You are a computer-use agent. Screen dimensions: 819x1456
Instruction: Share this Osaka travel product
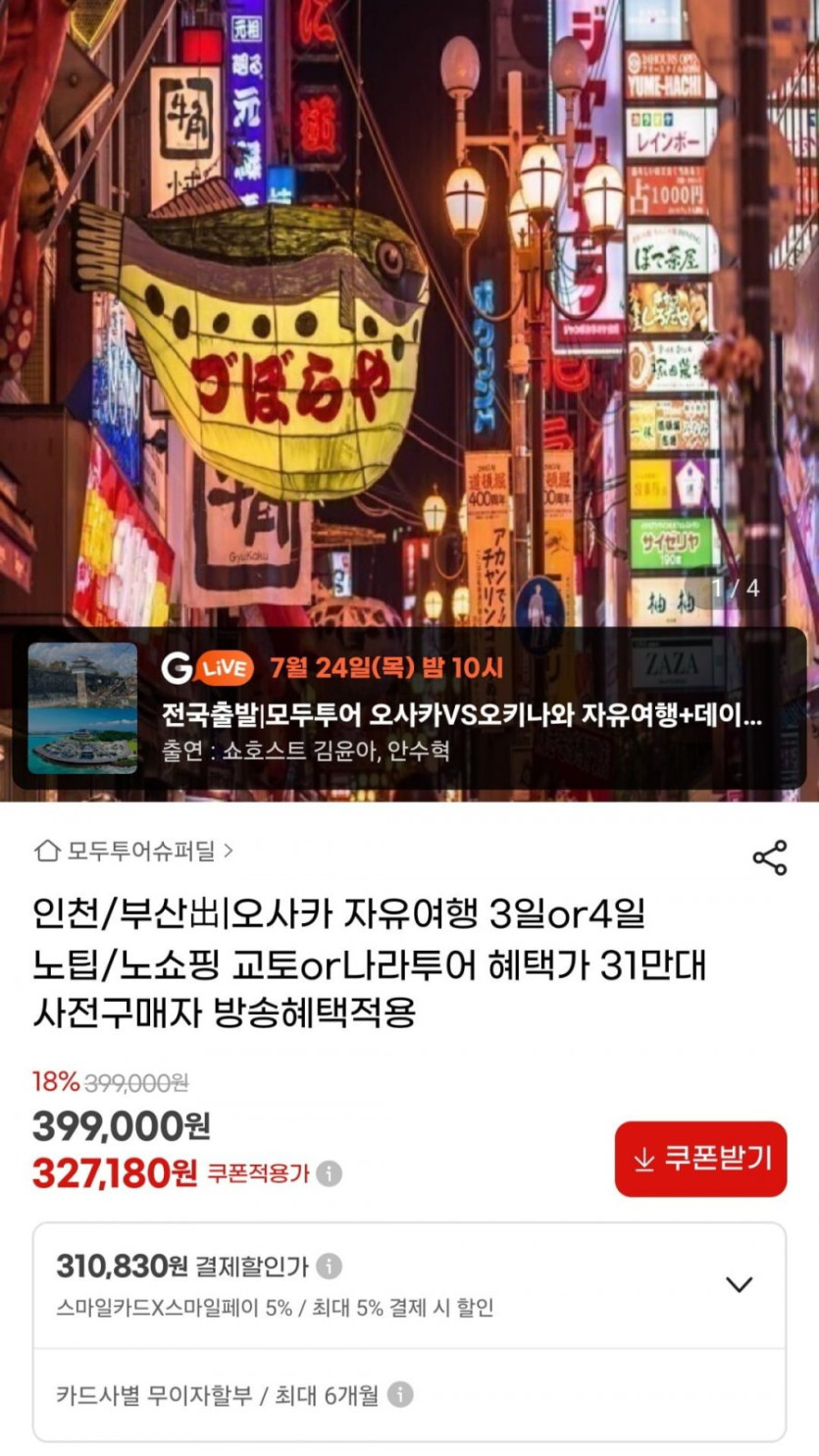click(769, 858)
